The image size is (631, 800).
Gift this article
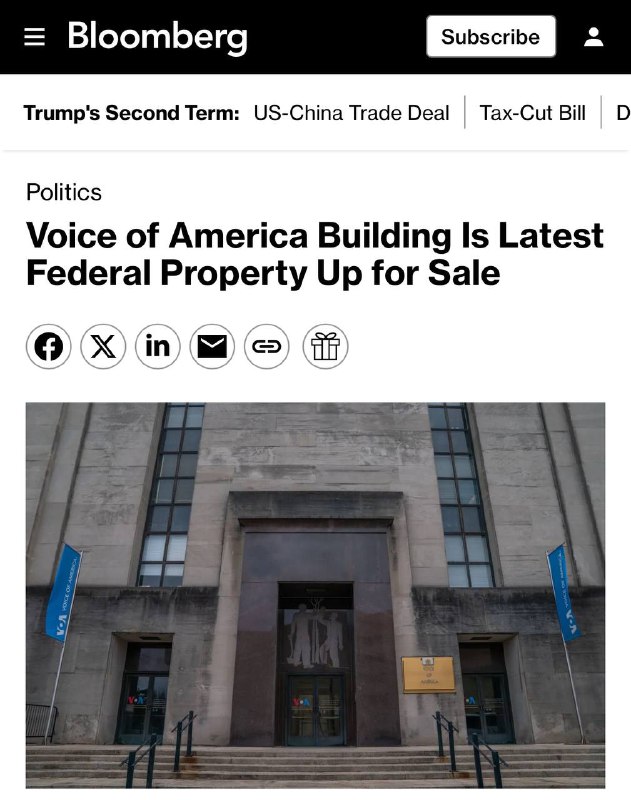325,347
